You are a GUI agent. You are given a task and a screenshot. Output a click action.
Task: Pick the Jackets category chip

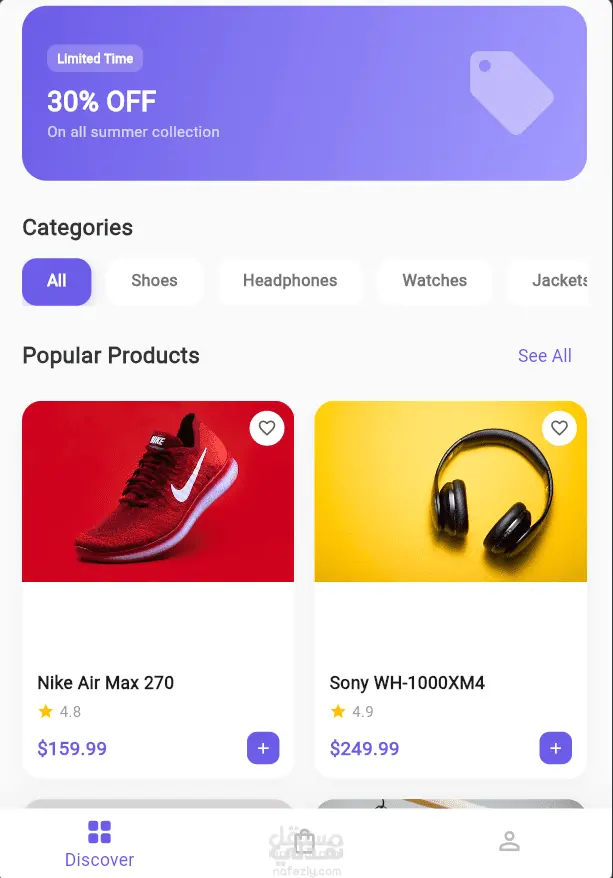pyautogui.click(x=549, y=281)
